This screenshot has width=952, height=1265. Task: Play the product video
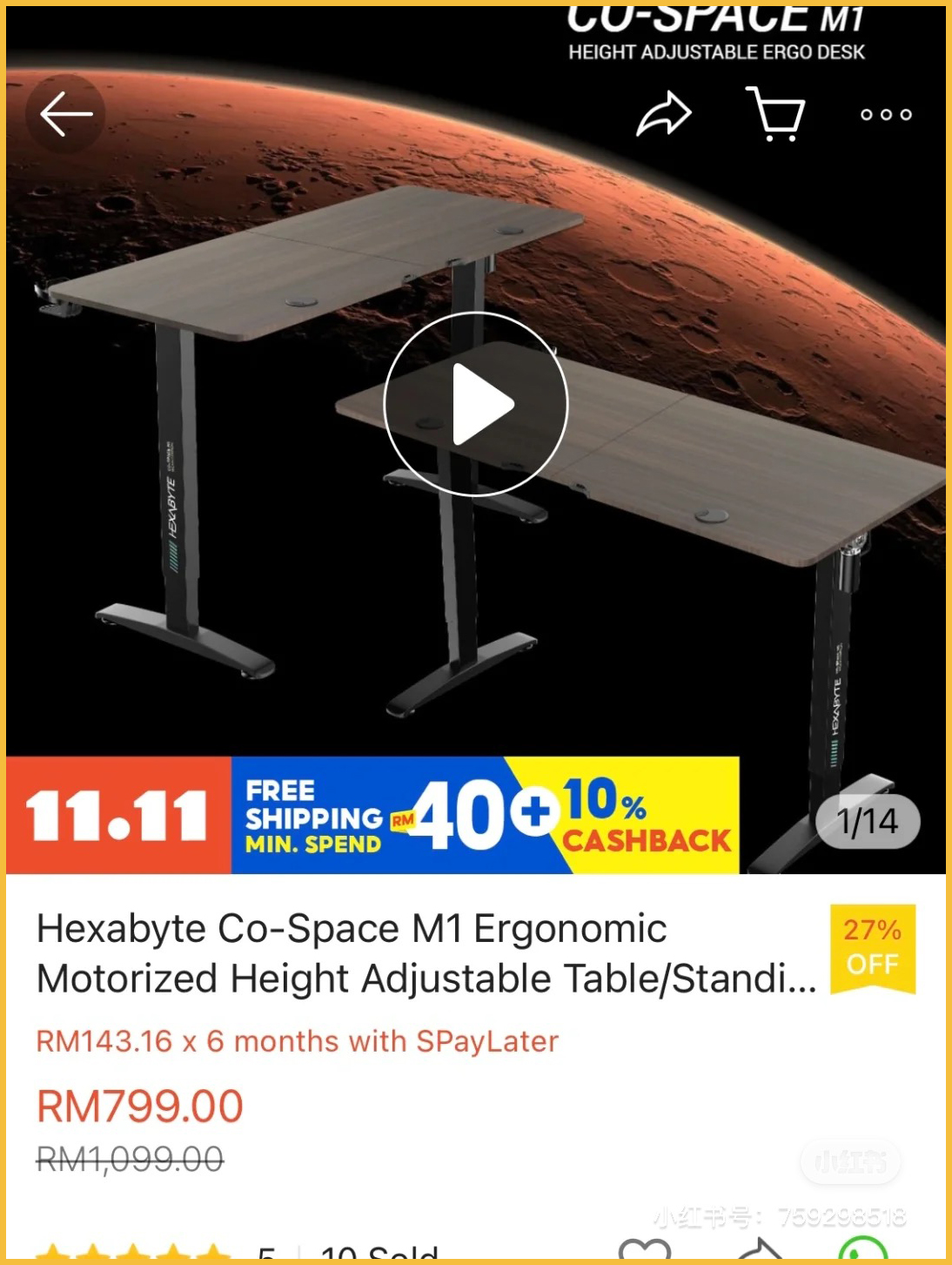476,404
